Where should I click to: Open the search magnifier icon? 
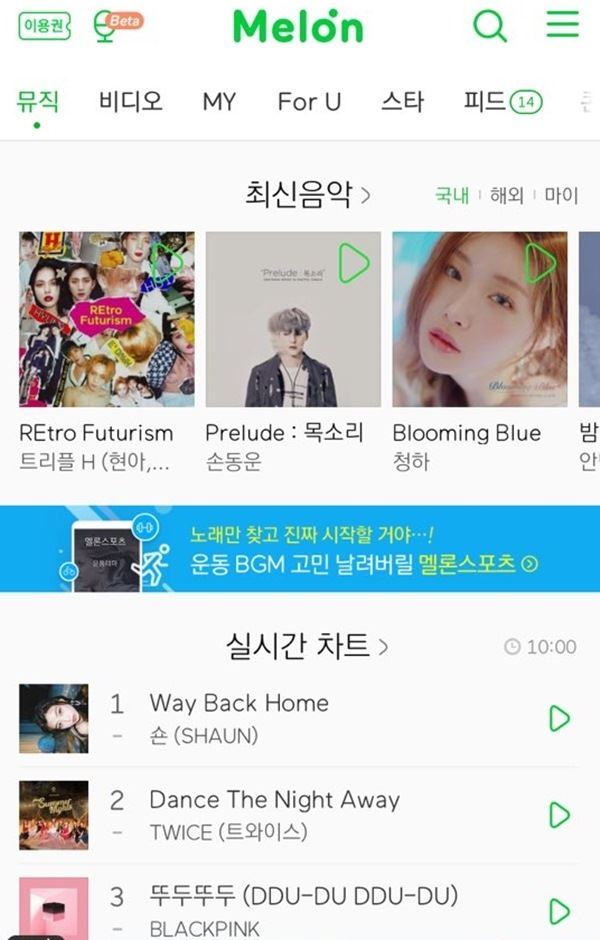(489, 26)
